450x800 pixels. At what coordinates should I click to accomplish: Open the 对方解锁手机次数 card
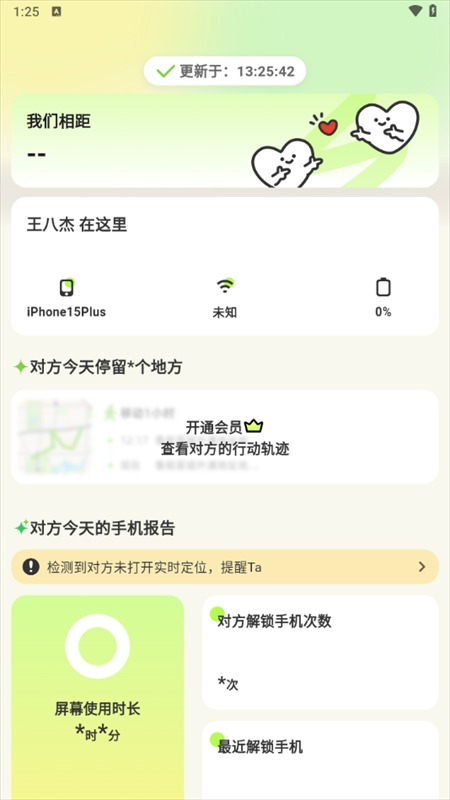pos(321,653)
